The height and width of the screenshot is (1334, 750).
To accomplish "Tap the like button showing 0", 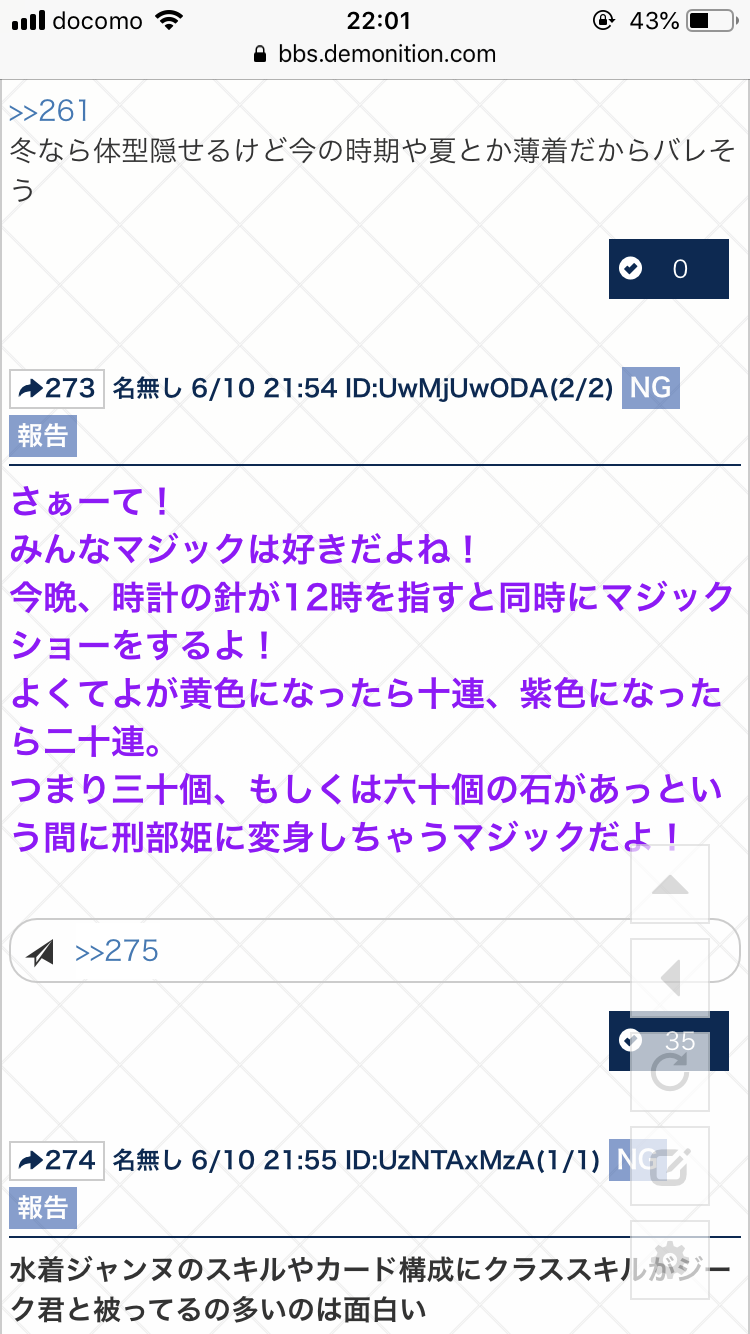I will (x=668, y=269).
